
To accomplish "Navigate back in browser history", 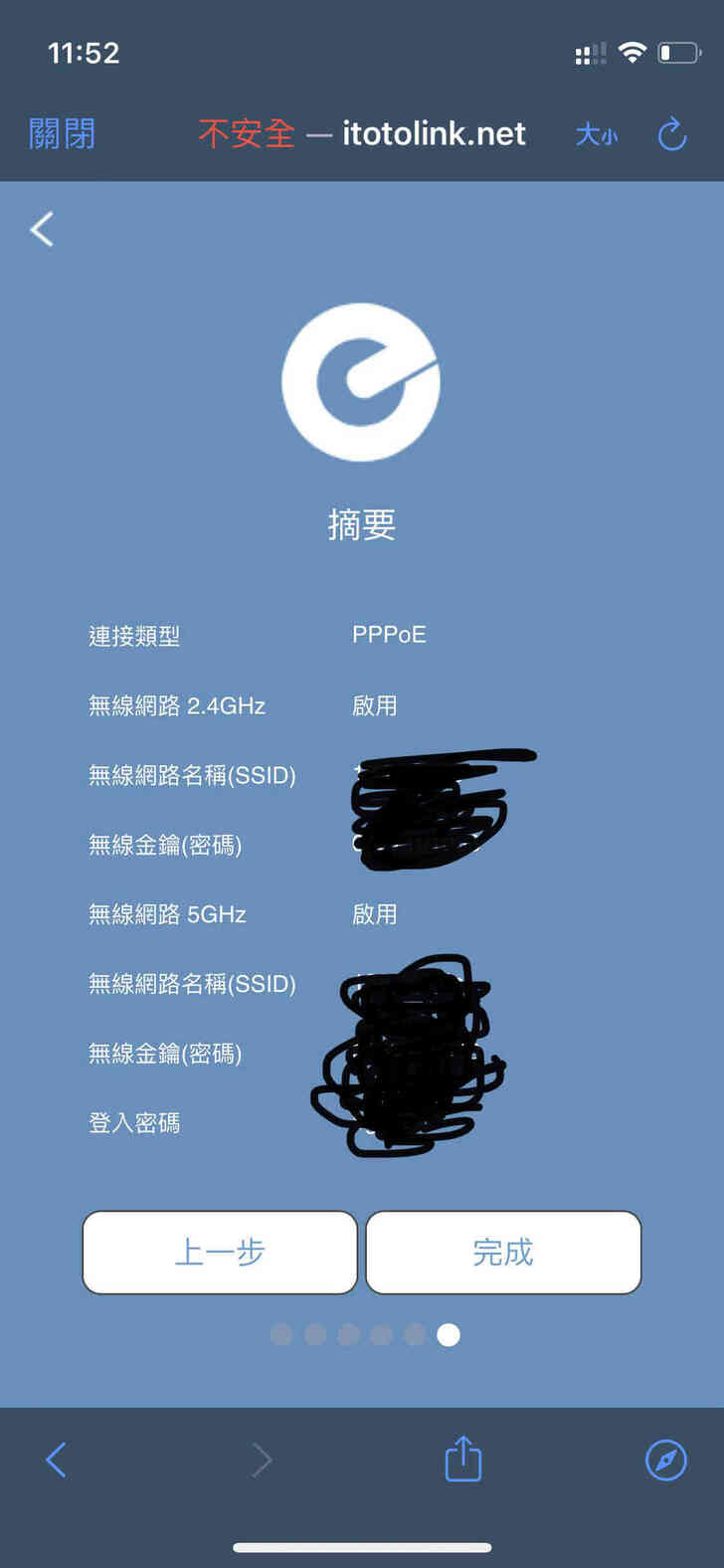I will pos(57,1460).
